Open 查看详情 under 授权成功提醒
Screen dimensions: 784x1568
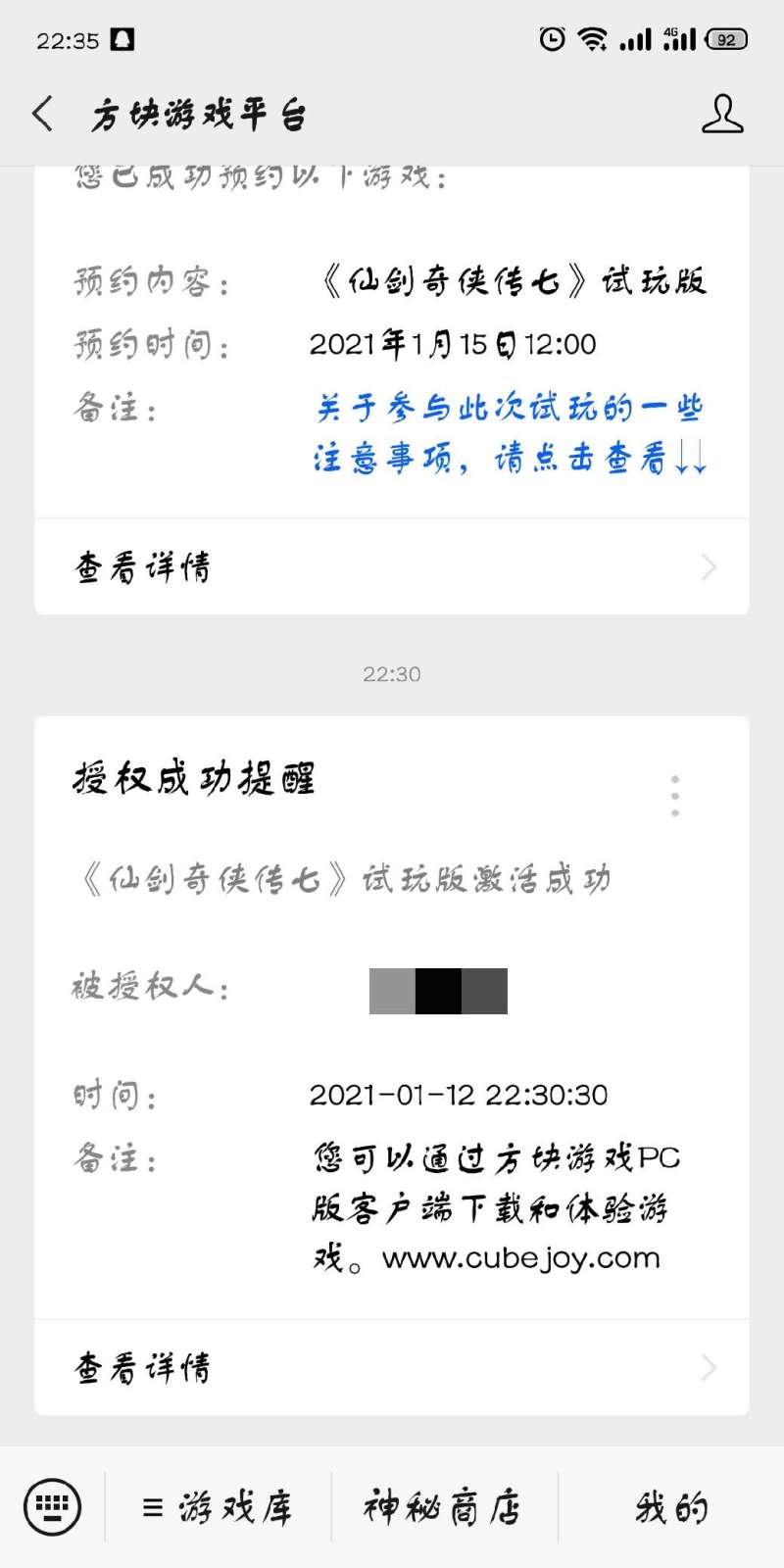[392, 1367]
